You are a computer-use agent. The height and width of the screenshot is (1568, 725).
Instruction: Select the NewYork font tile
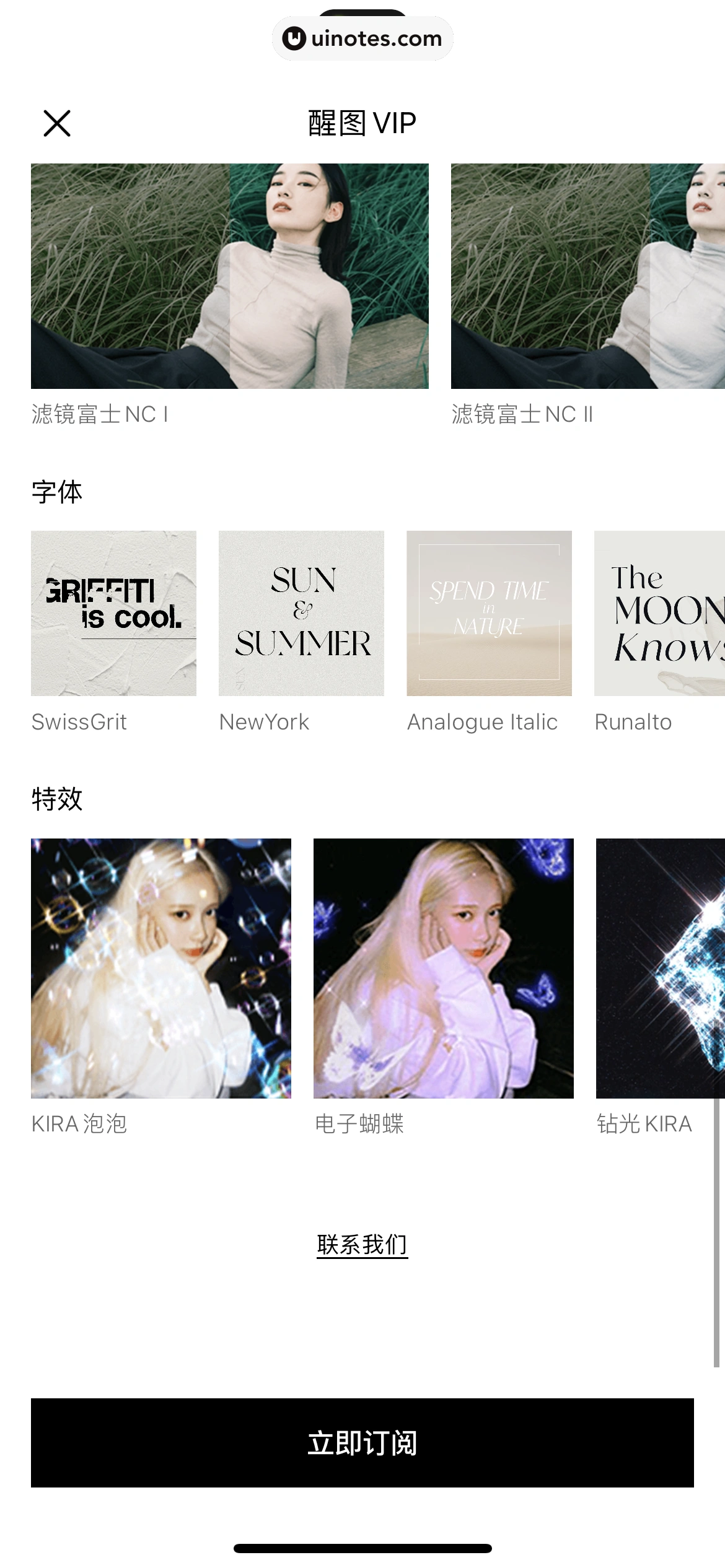tap(301, 613)
